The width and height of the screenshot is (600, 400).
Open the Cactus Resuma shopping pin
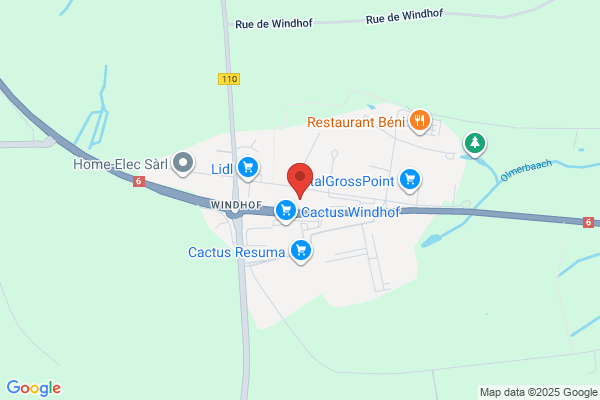(x=301, y=251)
